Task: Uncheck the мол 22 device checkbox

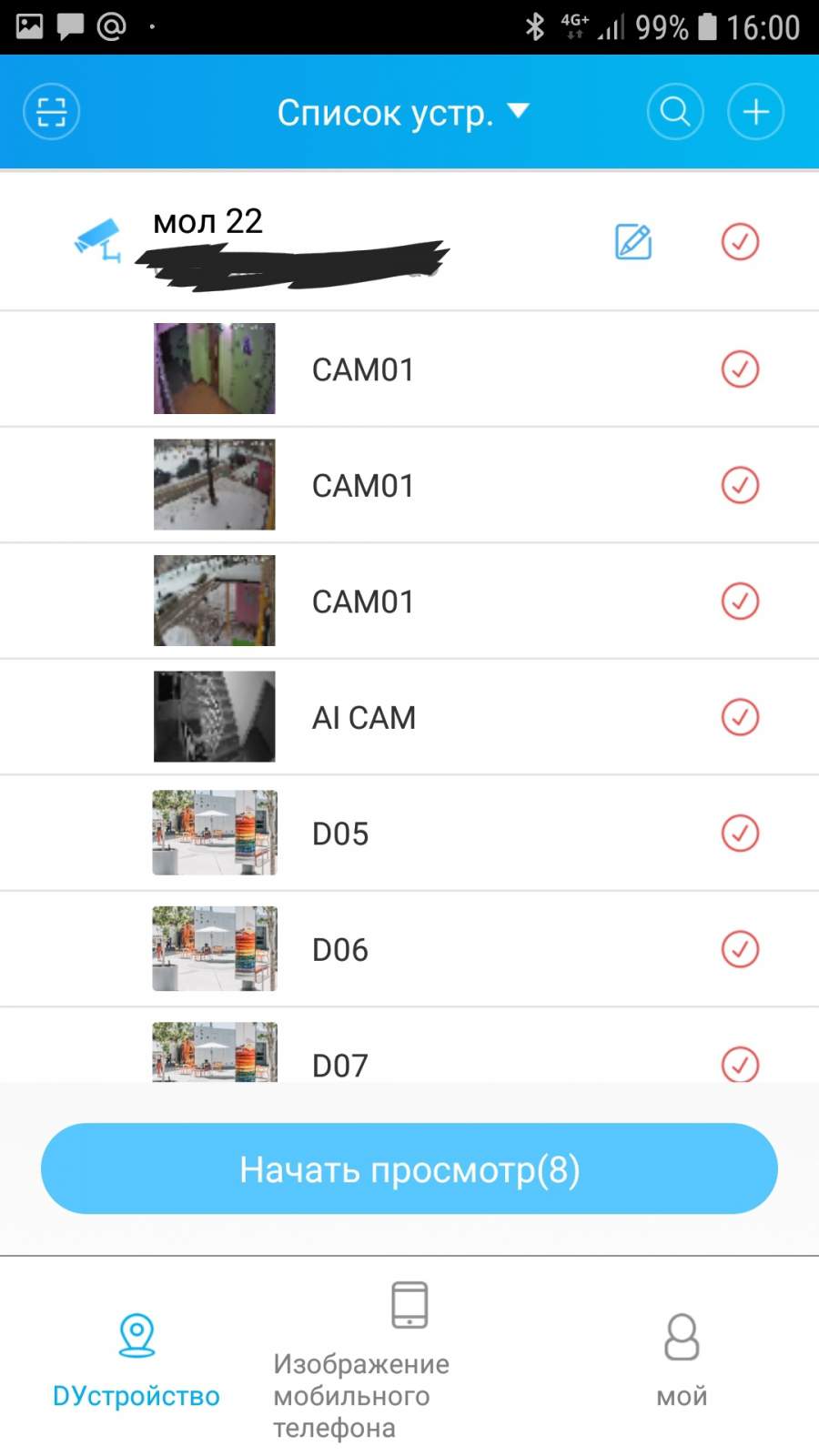Action: (x=740, y=242)
